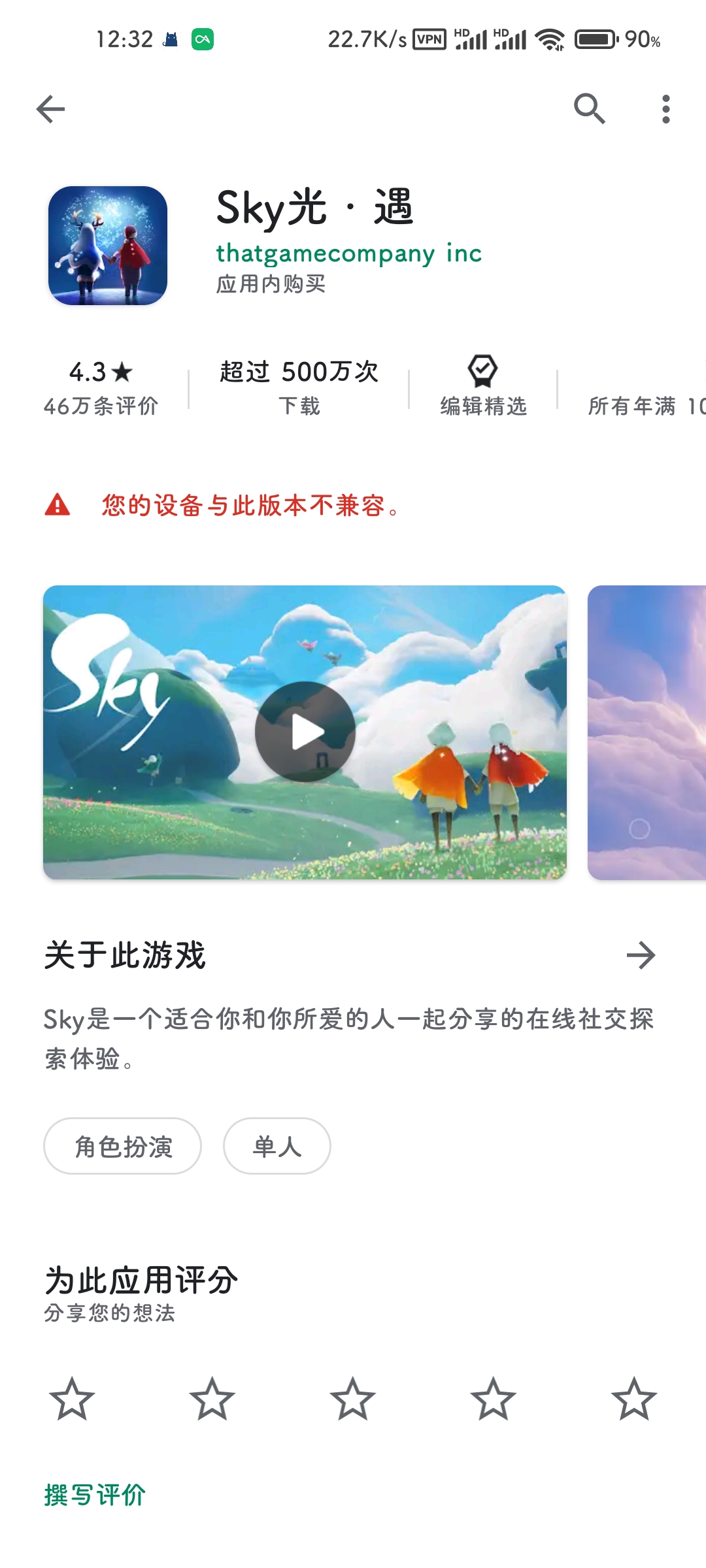Viewport: 706px width, 1568px height.
Task: Open the search icon in the app bar
Action: click(x=589, y=109)
